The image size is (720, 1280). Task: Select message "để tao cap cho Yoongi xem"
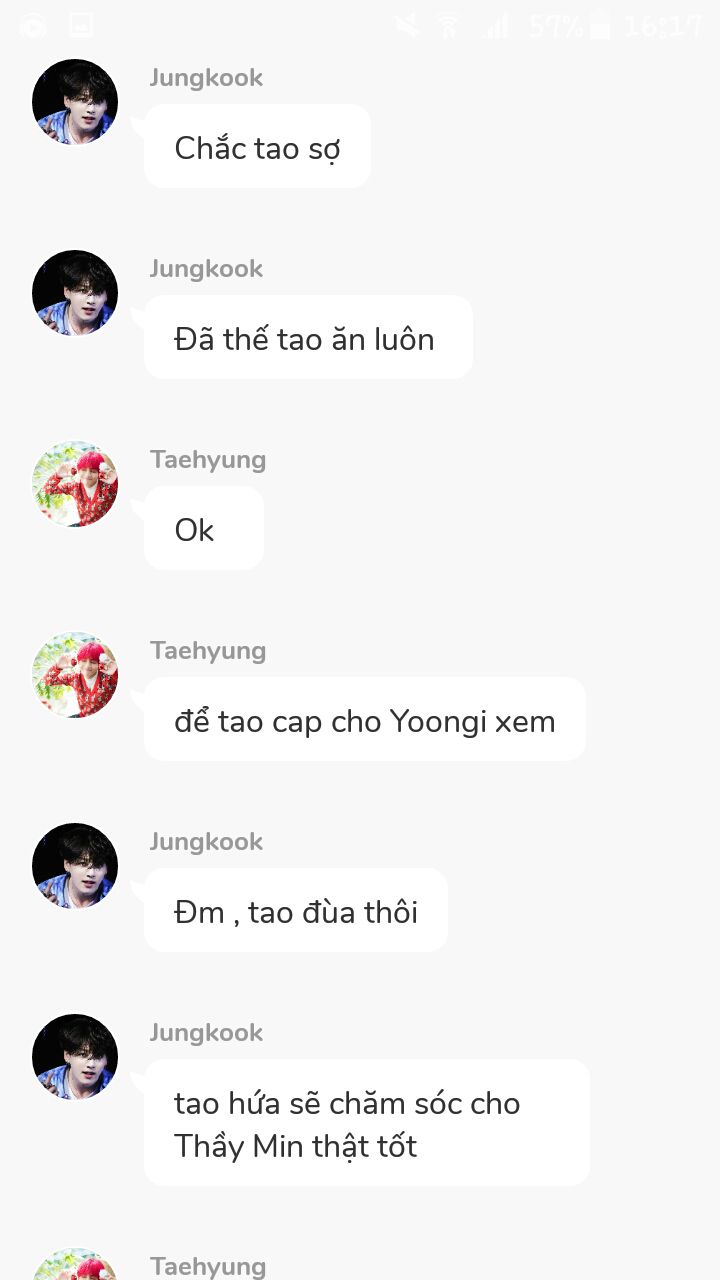pos(365,720)
